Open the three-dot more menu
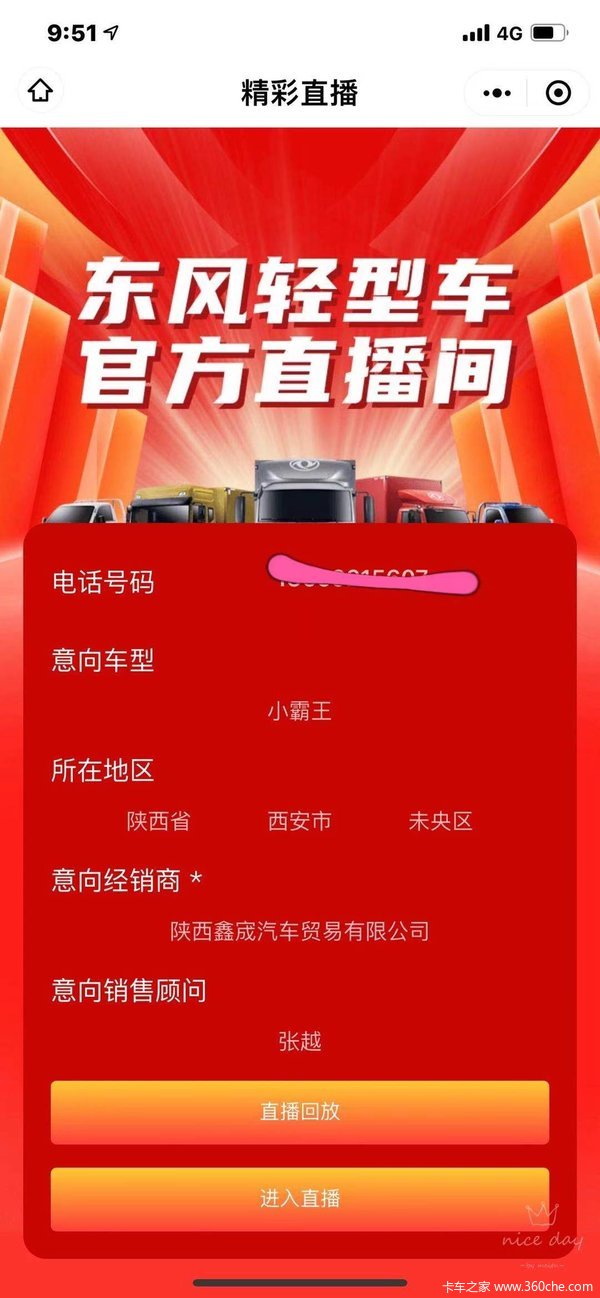The height and width of the screenshot is (1298, 600). (x=496, y=93)
